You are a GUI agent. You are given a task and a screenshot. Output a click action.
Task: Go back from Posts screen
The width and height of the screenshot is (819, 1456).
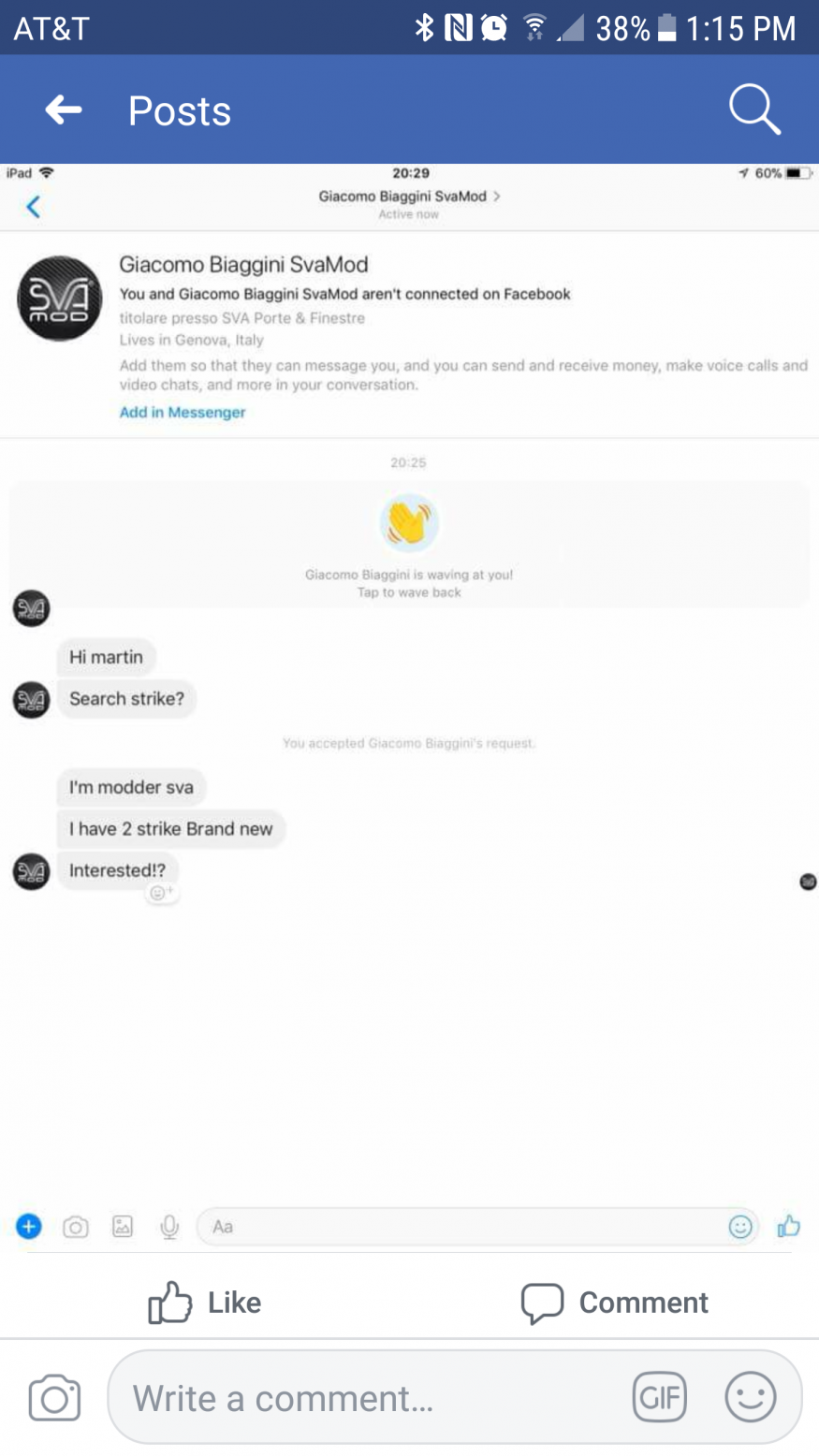pyautogui.click(x=64, y=110)
